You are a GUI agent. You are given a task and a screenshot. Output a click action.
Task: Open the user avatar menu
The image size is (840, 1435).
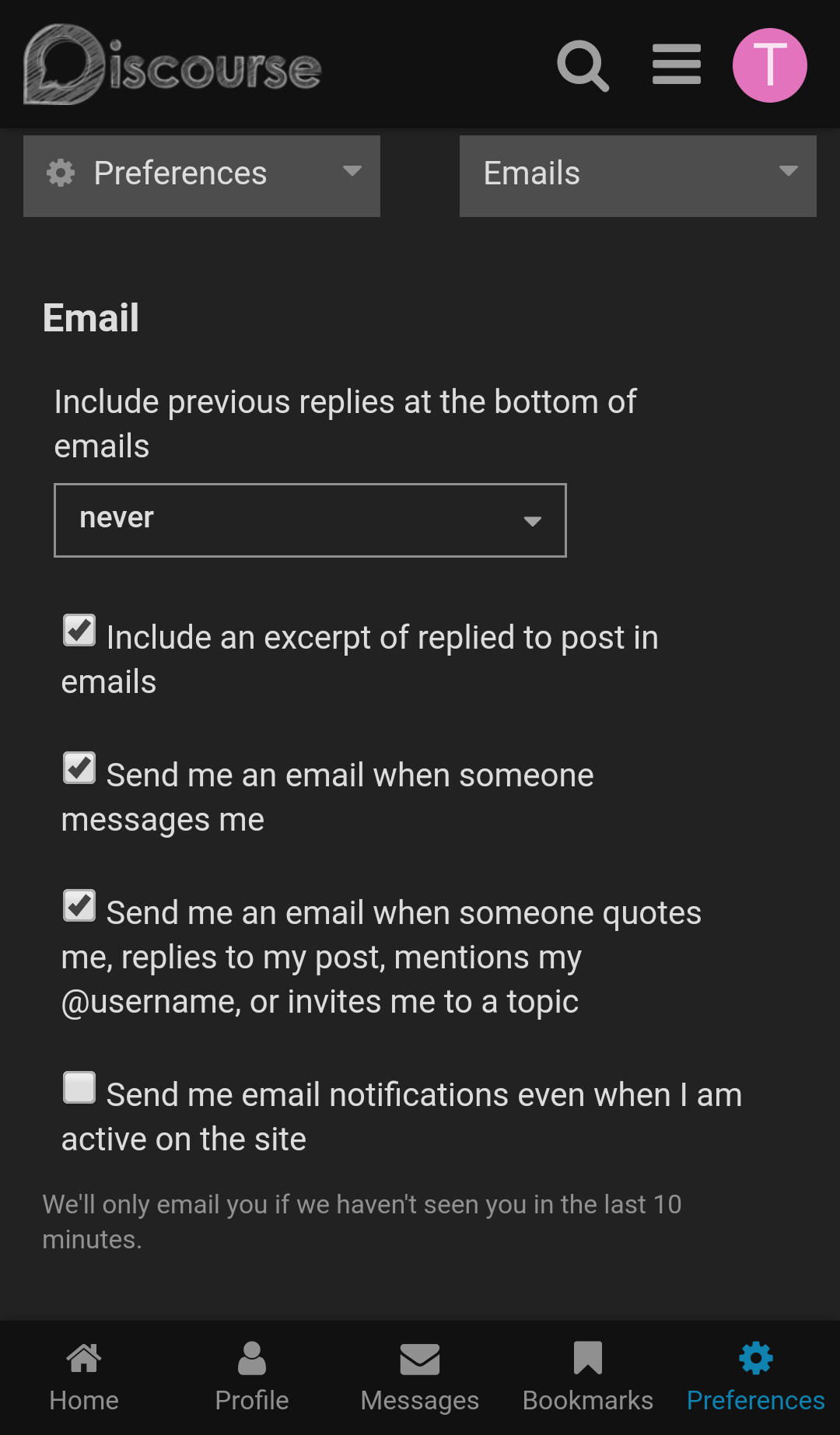click(769, 65)
